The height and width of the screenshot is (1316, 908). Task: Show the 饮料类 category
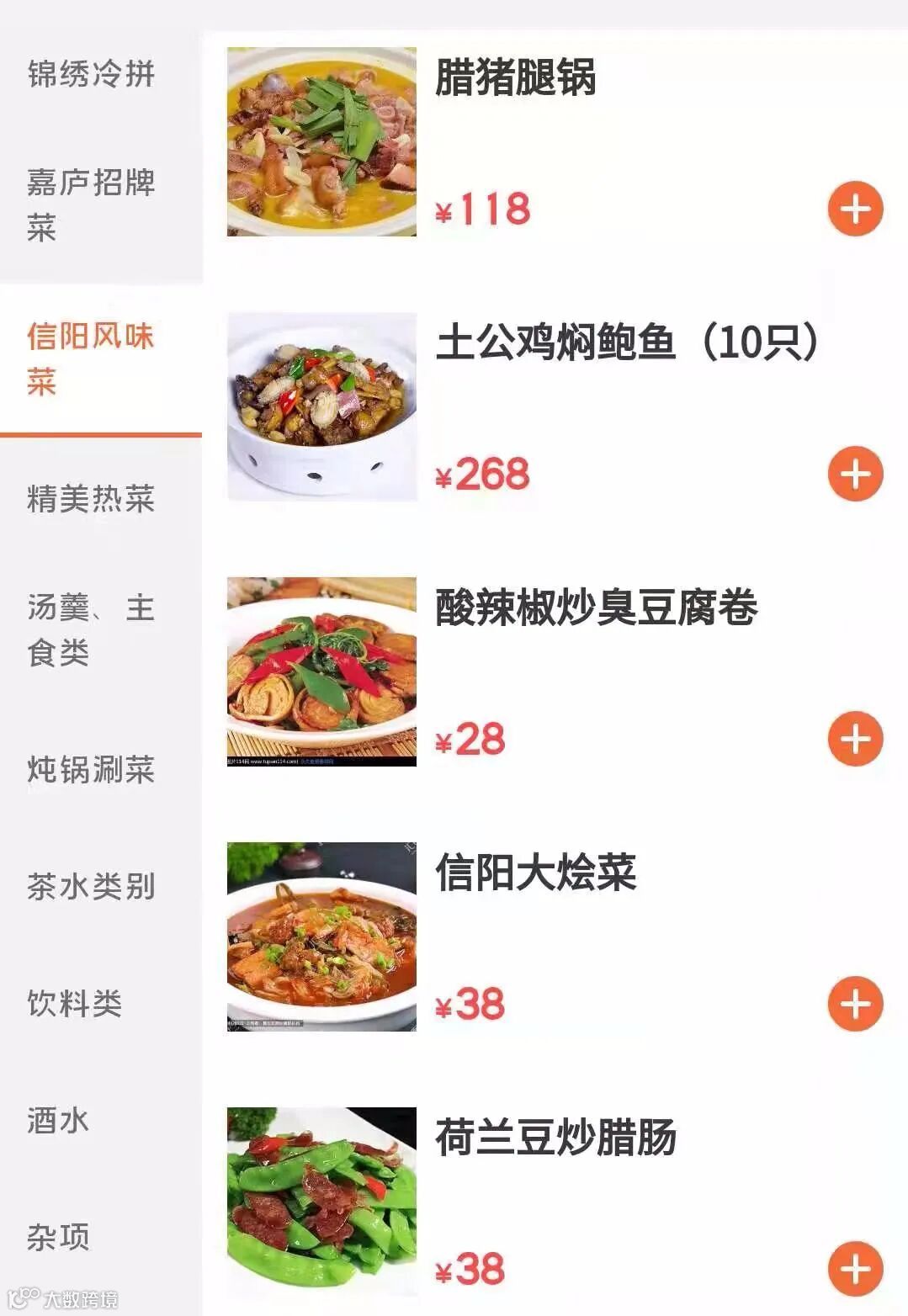[x=76, y=1003]
